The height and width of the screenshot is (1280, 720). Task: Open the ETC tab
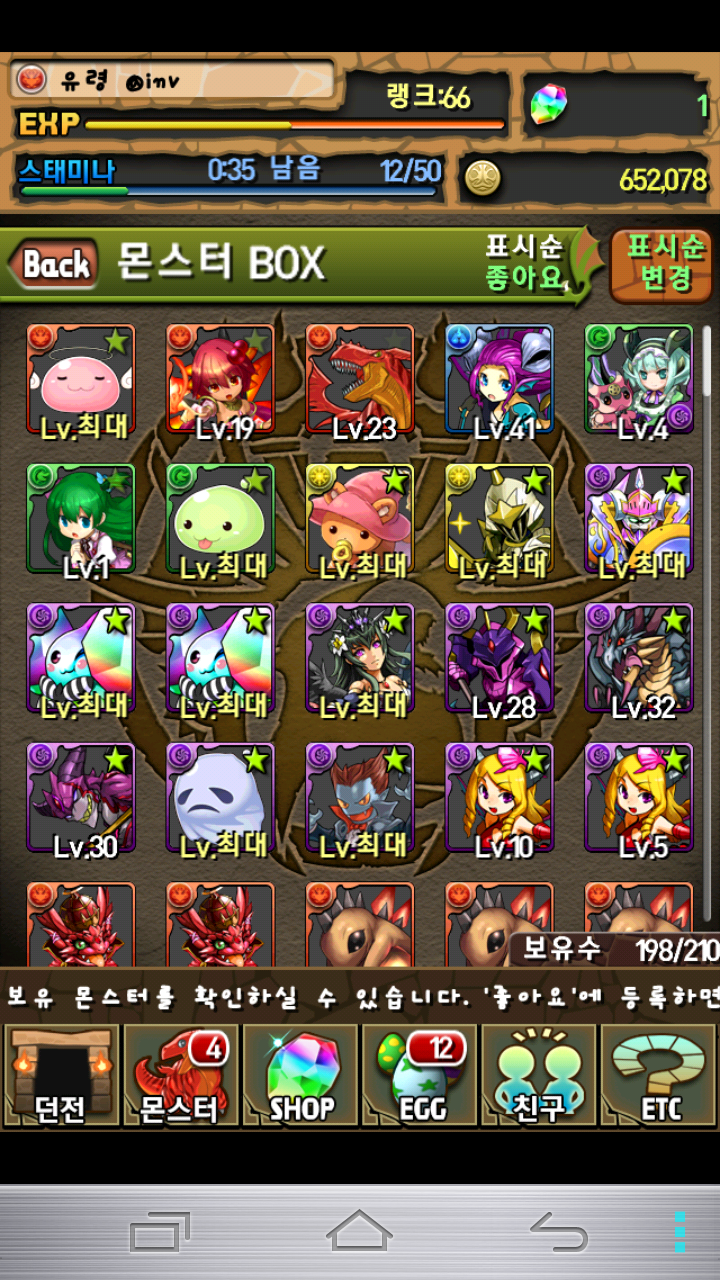[x=659, y=1075]
